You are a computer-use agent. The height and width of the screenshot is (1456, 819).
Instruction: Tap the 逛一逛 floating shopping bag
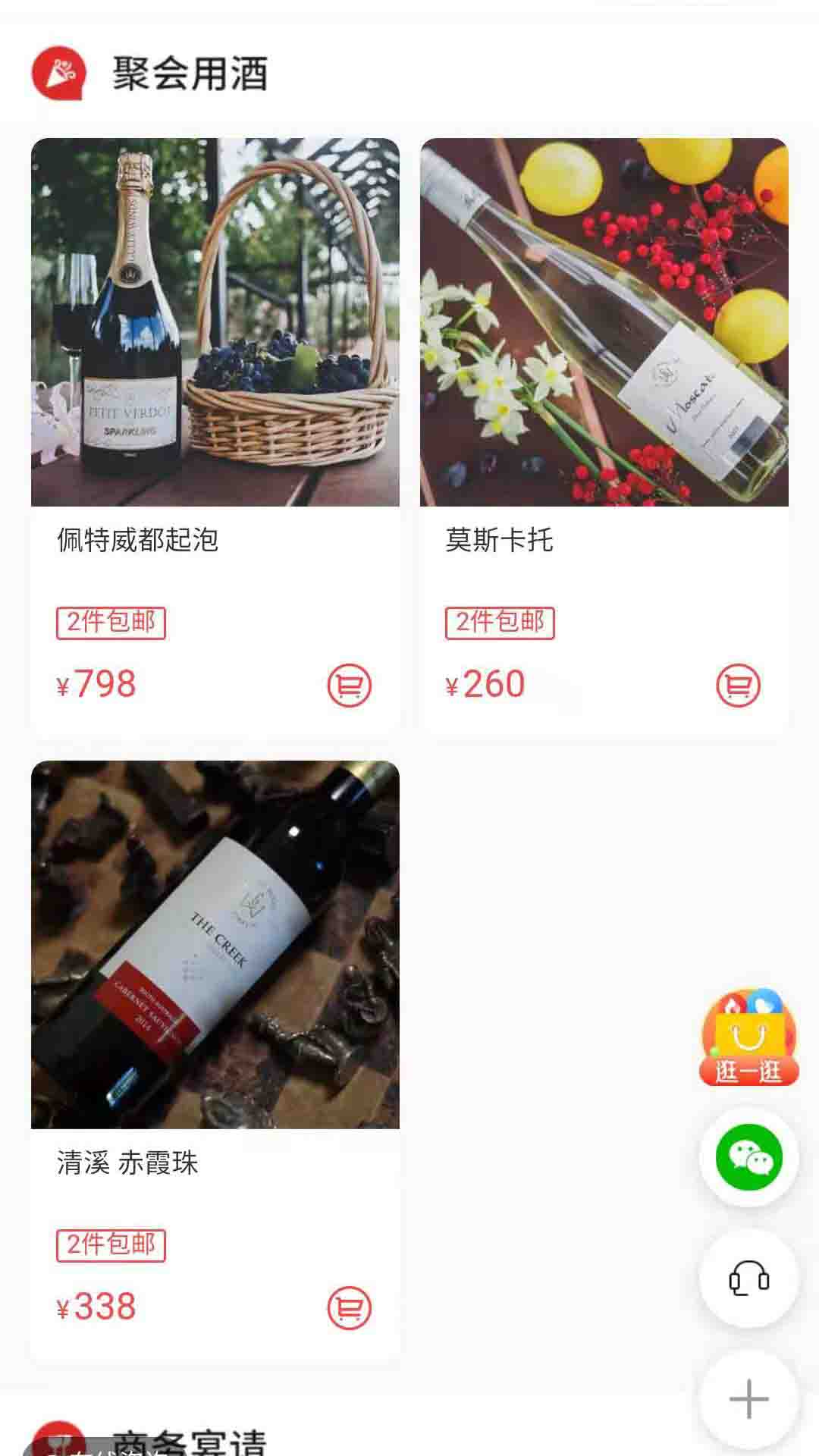pos(748,1037)
